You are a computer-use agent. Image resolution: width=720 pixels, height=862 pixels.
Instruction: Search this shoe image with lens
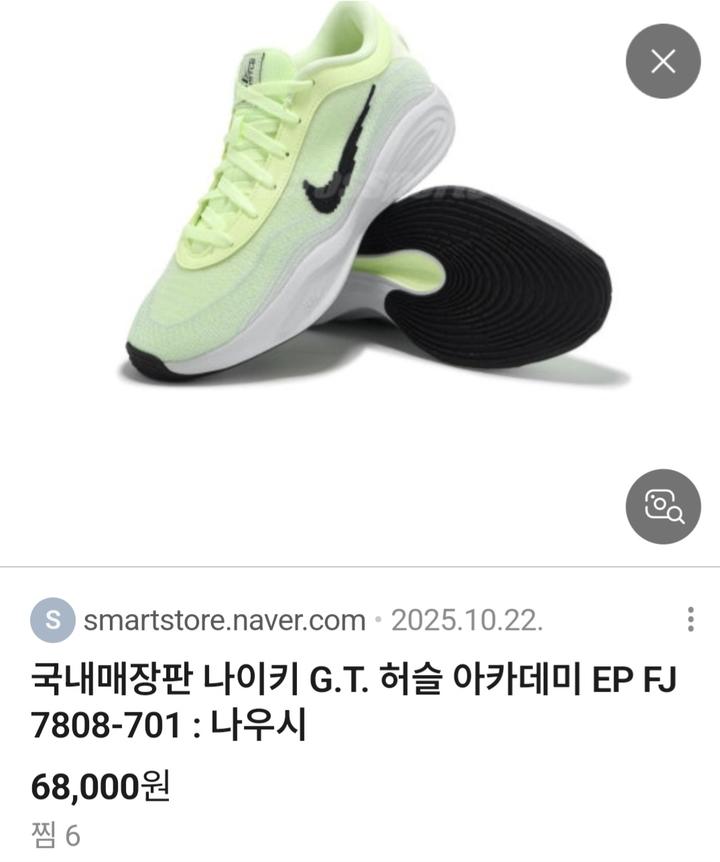pos(663,506)
